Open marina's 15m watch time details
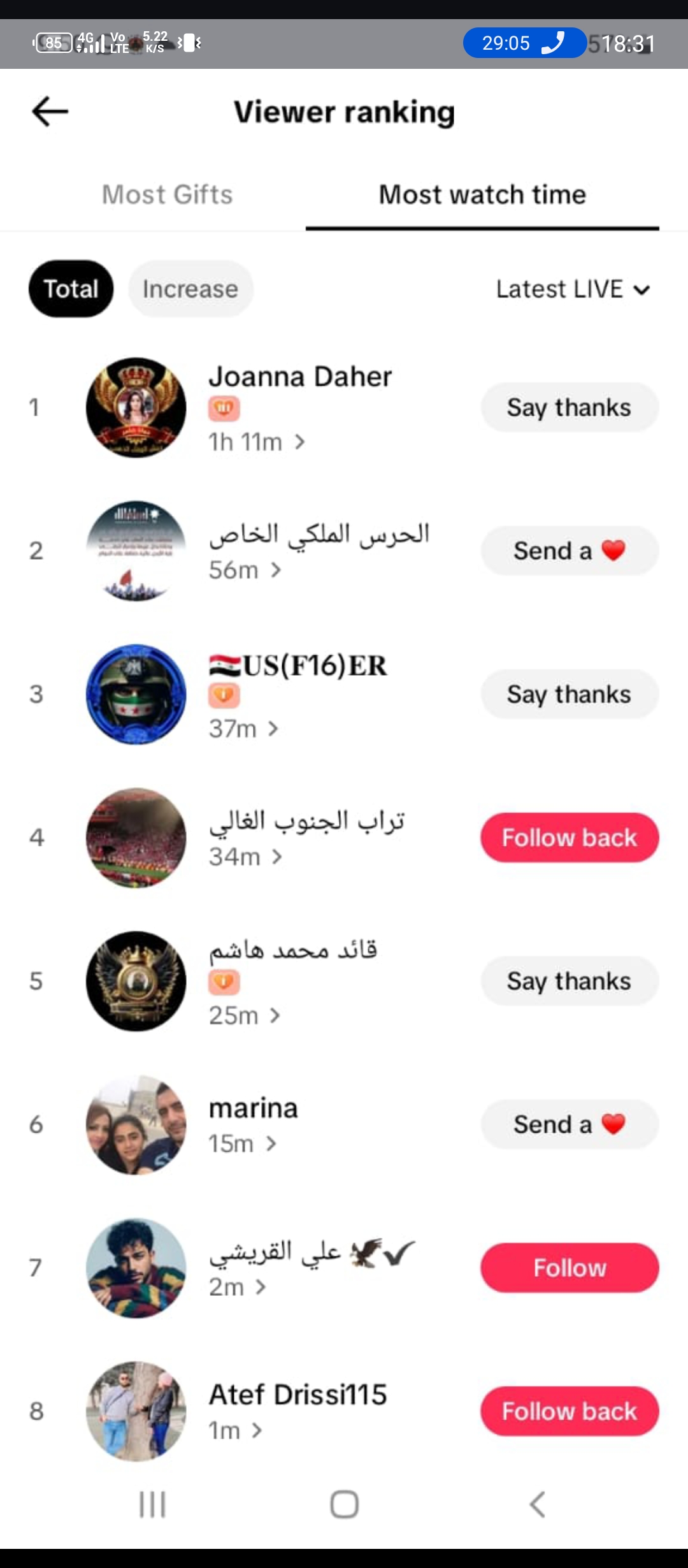Image resolution: width=688 pixels, height=1568 pixels. 243,1144
